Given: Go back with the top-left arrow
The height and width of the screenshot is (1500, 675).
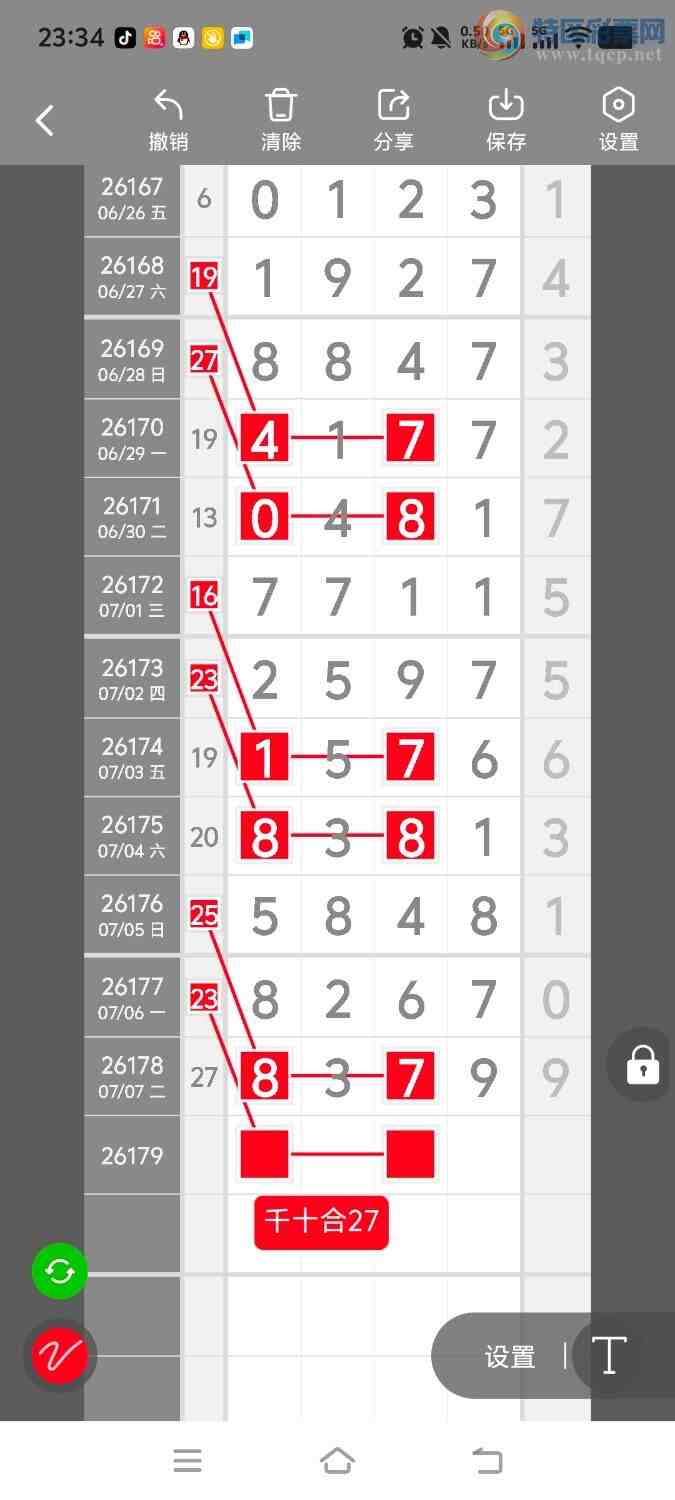Looking at the screenshot, I should (x=44, y=121).
